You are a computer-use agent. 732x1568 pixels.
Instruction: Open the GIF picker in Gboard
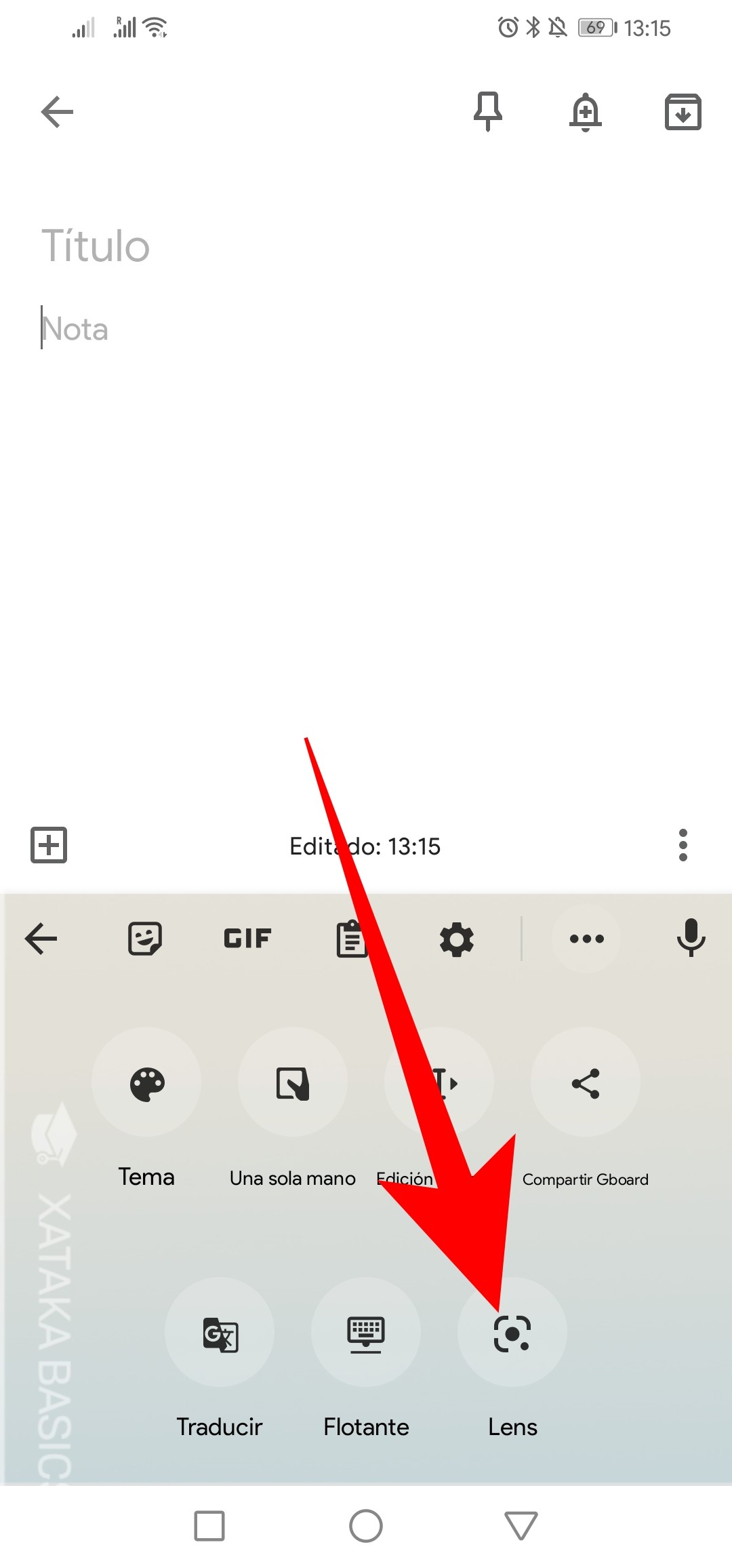[x=247, y=938]
